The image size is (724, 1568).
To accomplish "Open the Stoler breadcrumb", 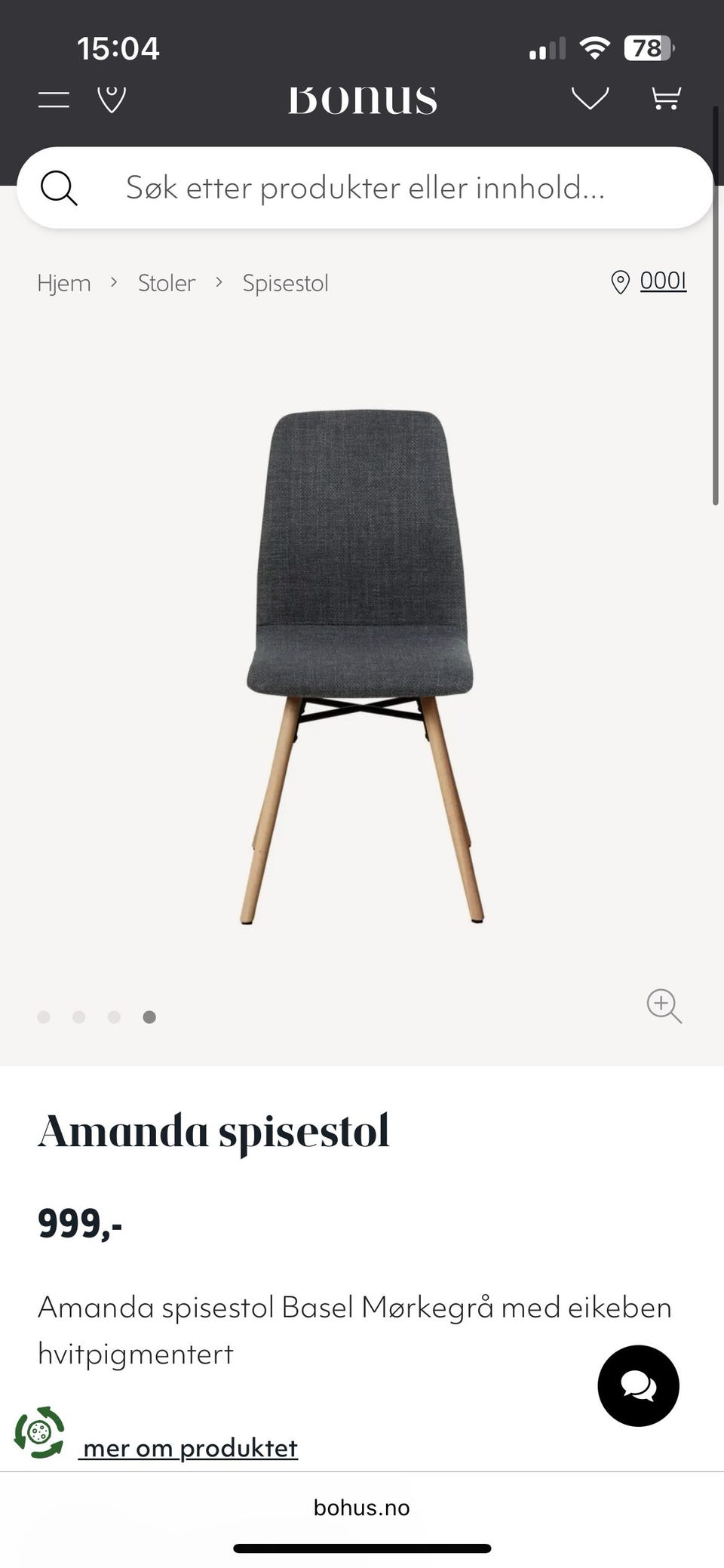I will coord(166,283).
